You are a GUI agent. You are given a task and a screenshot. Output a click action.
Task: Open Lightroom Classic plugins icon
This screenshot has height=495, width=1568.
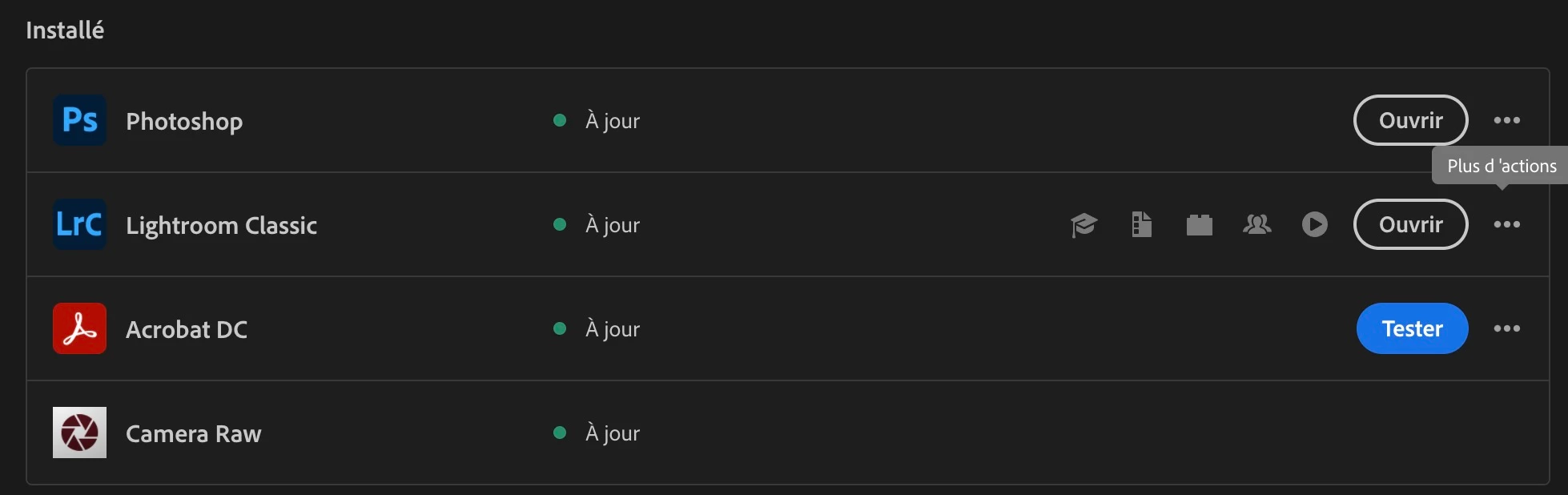pyautogui.click(x=1199, y=225)
